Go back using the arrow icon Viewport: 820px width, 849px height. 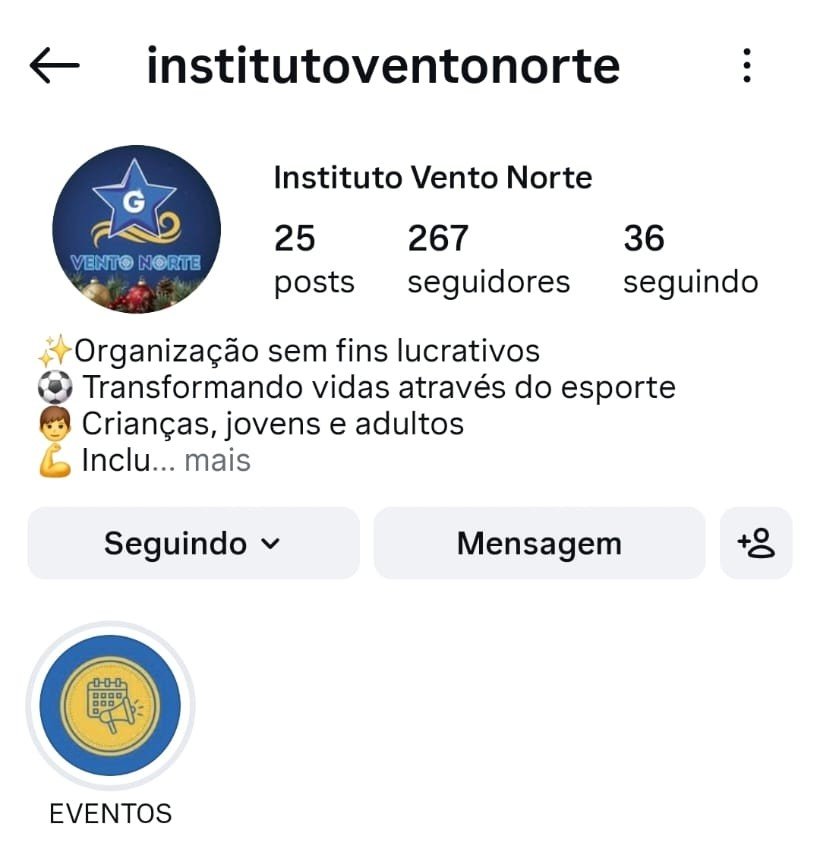coord(54,66)
